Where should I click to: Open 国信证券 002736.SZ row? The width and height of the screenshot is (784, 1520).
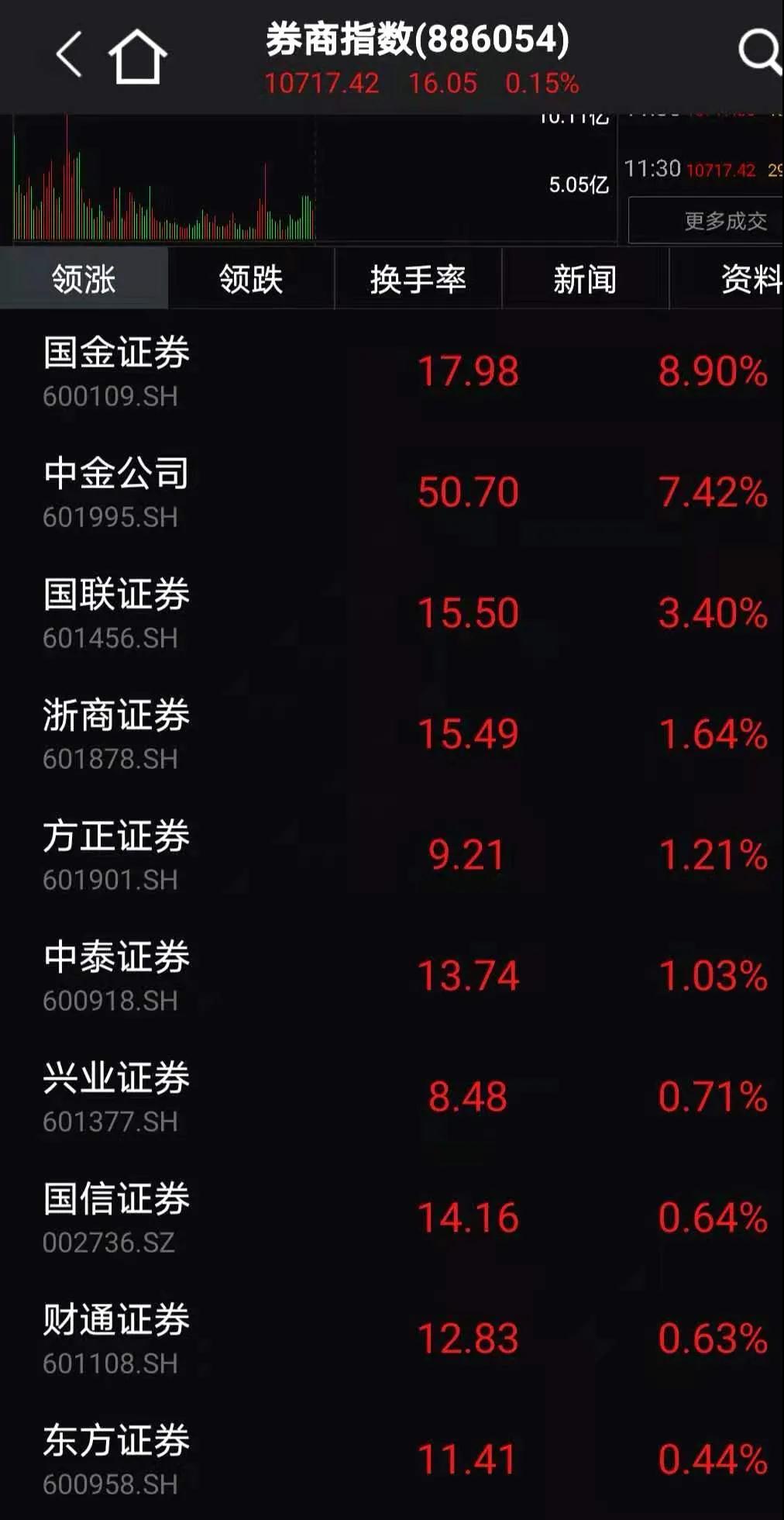(392, 1218)
